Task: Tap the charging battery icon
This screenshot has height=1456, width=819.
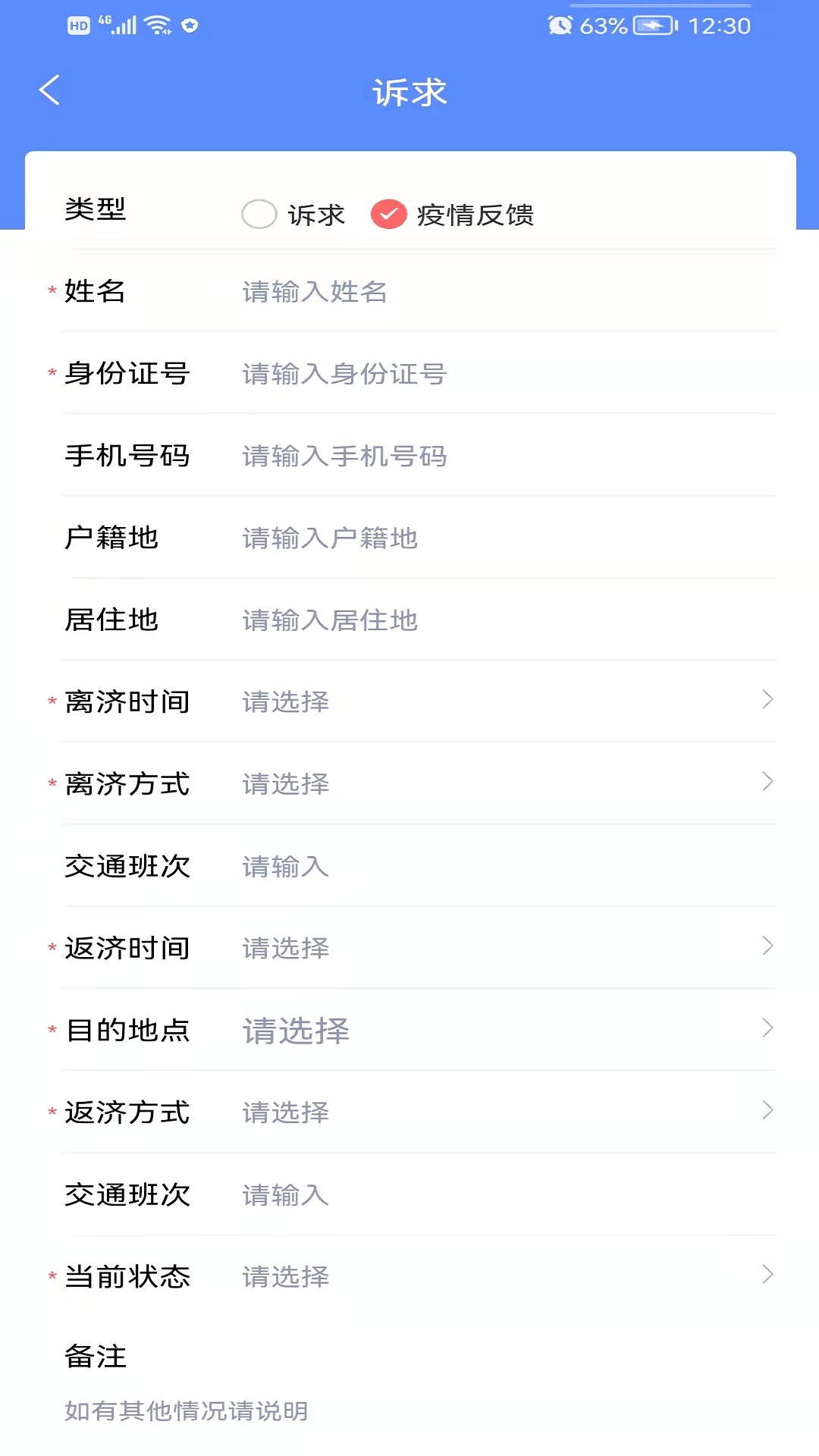Action: [x=654, y=25]
